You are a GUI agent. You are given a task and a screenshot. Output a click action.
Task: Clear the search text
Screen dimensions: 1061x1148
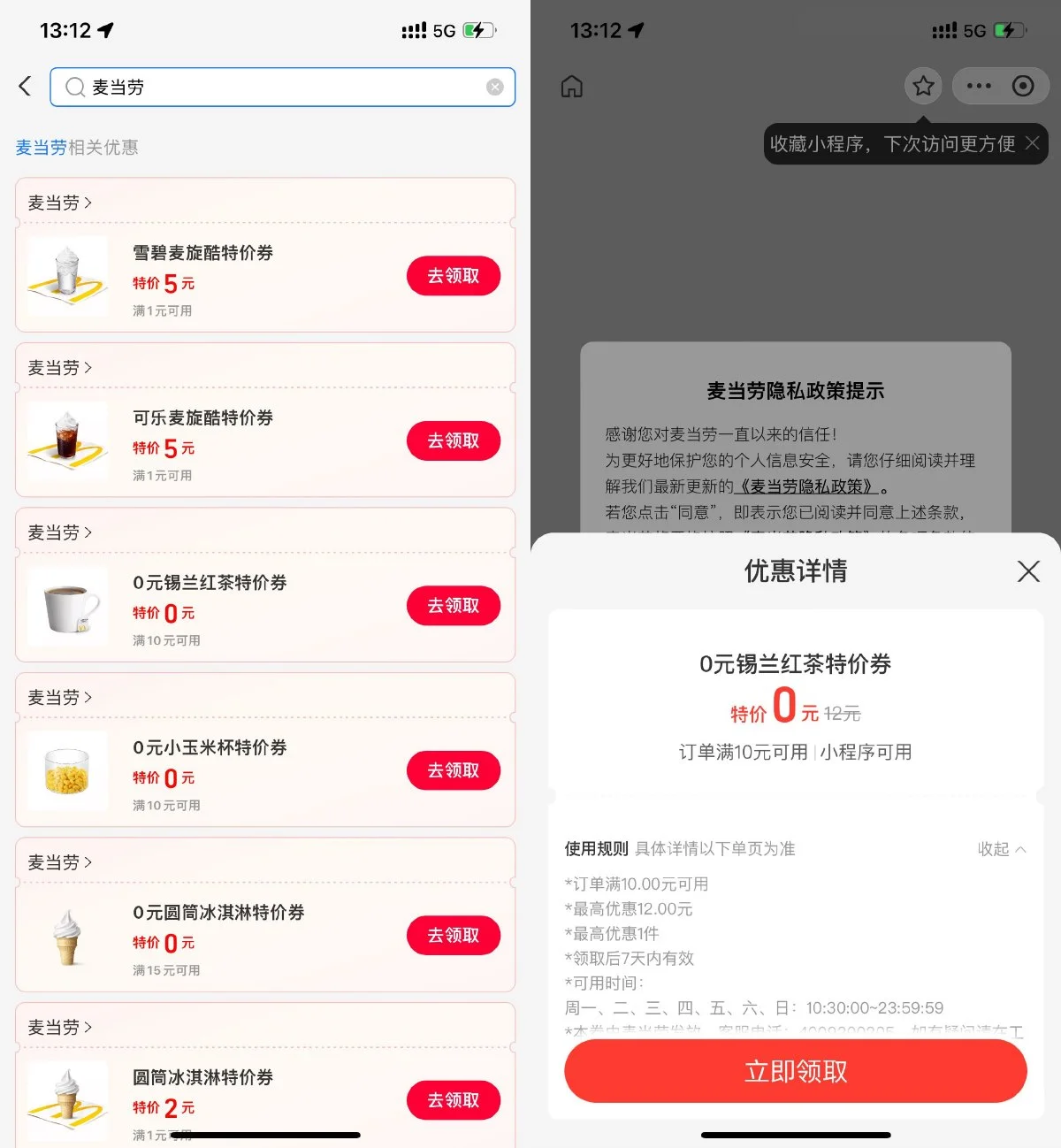tap(495, 87)
